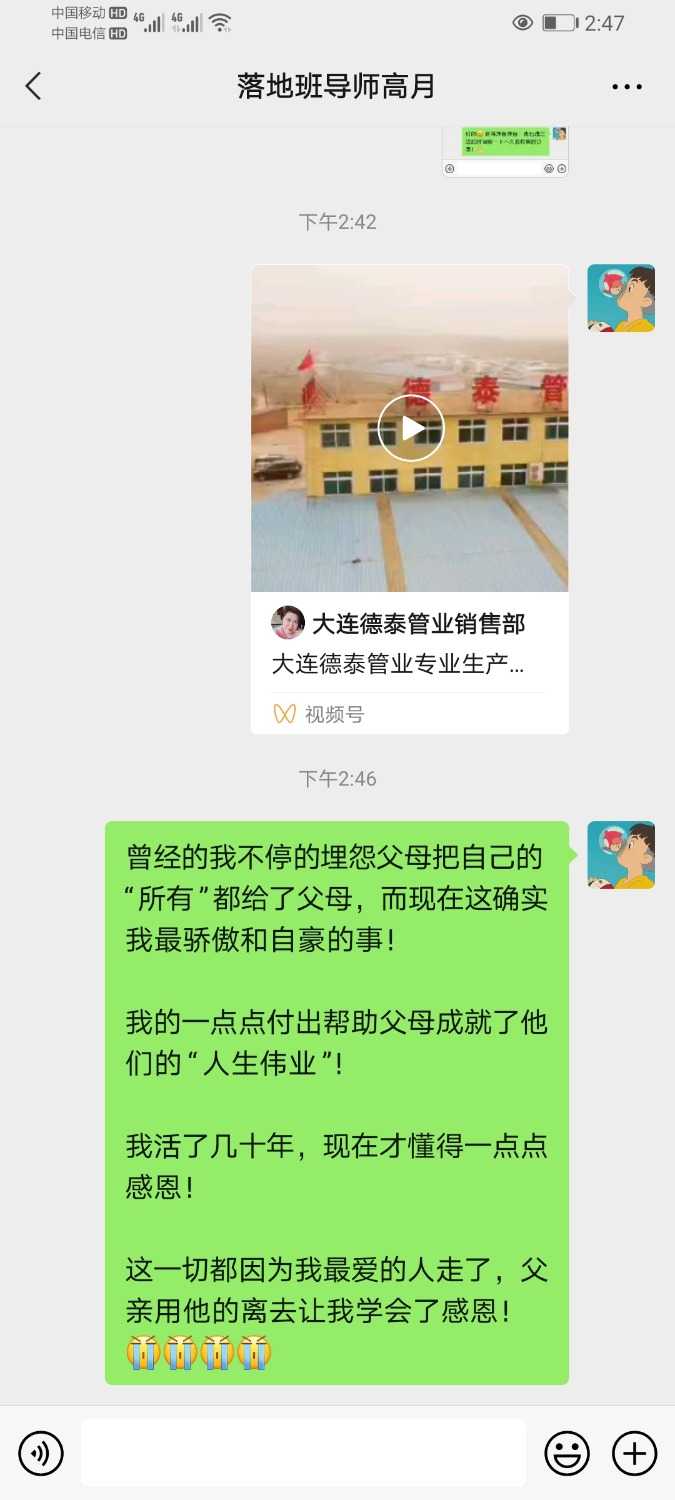Play the 大连德泰管业销售部 video
The image size is (675, 1500).
pyautogui.click(x=410, y=428)
